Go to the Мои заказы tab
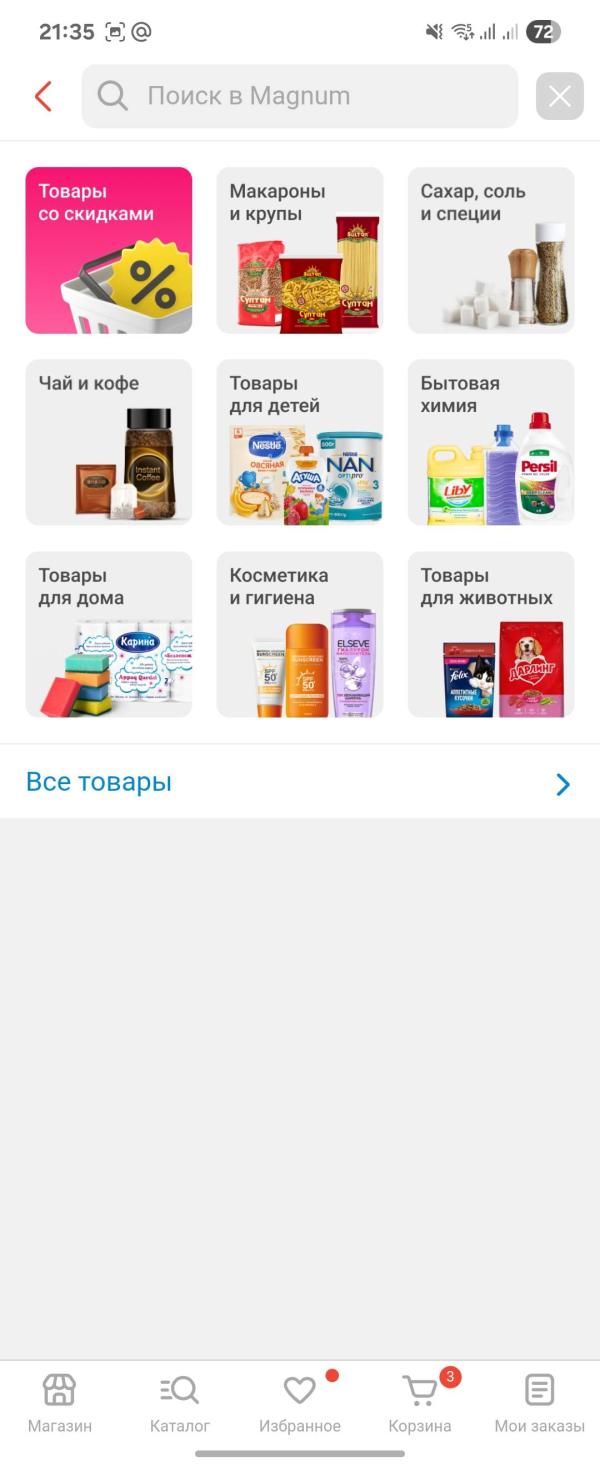Viewport: 600px width, 1466px height. pos(540,1403)
